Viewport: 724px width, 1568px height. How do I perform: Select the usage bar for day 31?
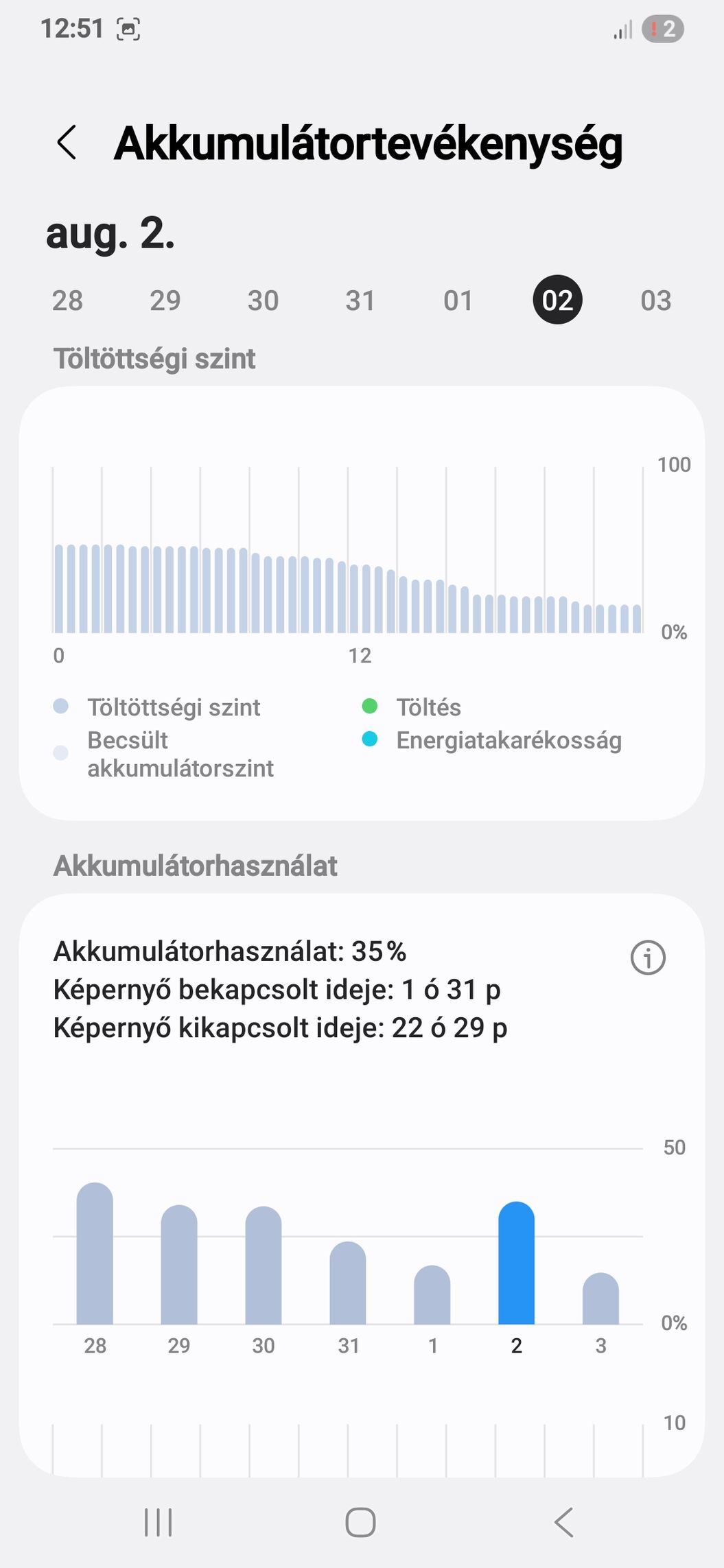tap(348, 1283)
